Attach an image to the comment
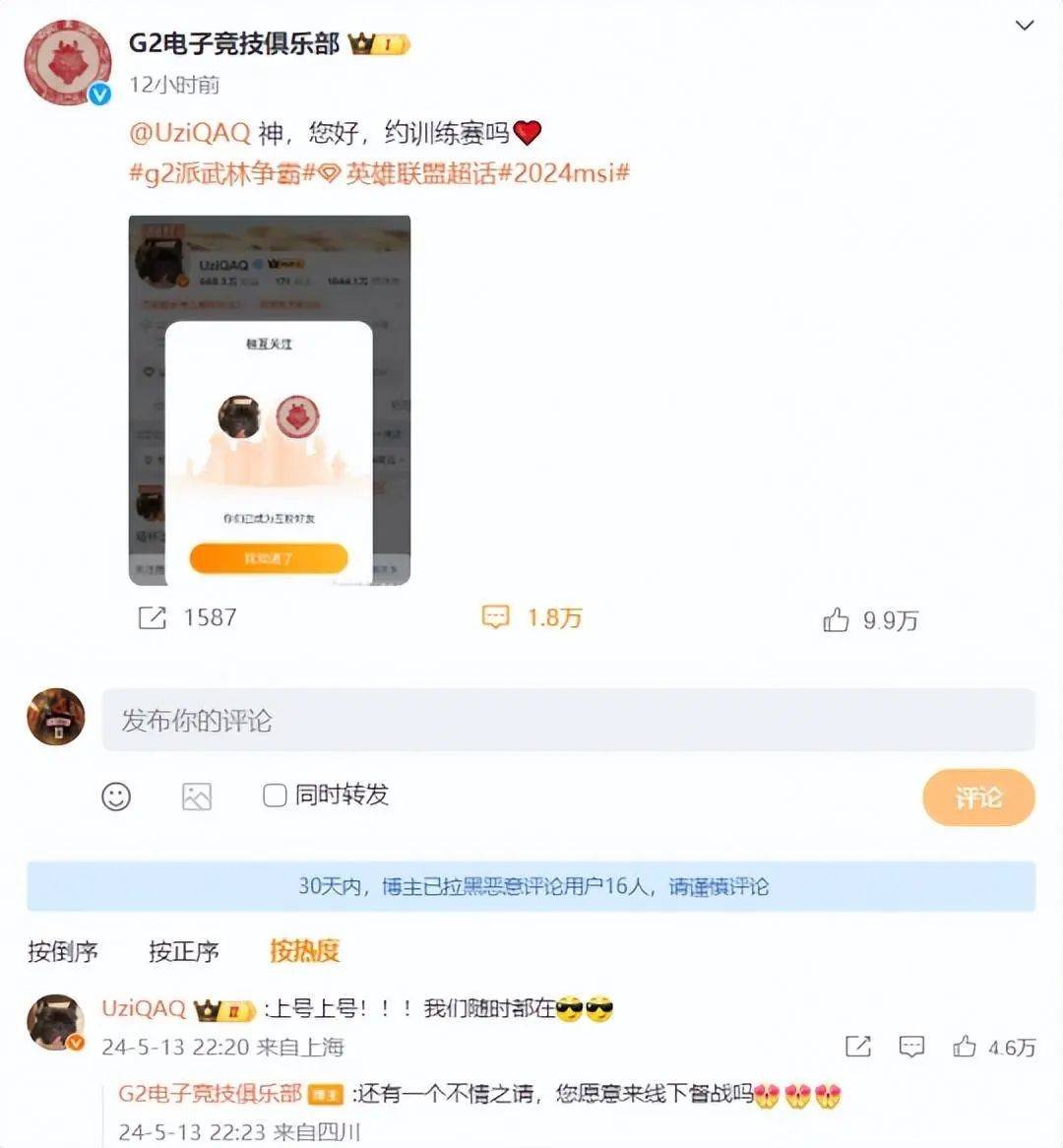Screen dimensions: 1063x1148 tap(197, 797)
